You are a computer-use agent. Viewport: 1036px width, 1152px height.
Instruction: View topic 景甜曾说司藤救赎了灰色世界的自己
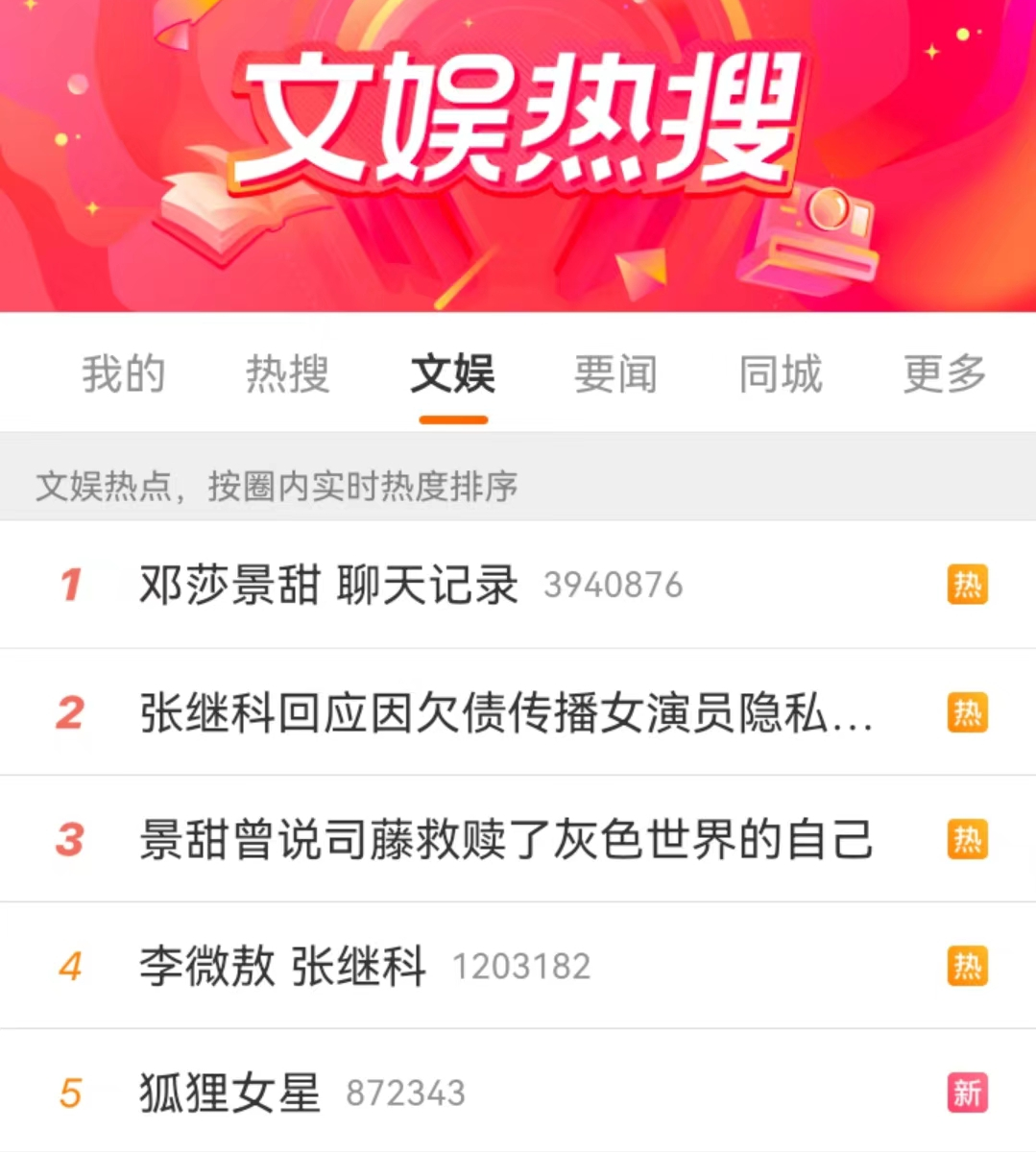[506, 839]
